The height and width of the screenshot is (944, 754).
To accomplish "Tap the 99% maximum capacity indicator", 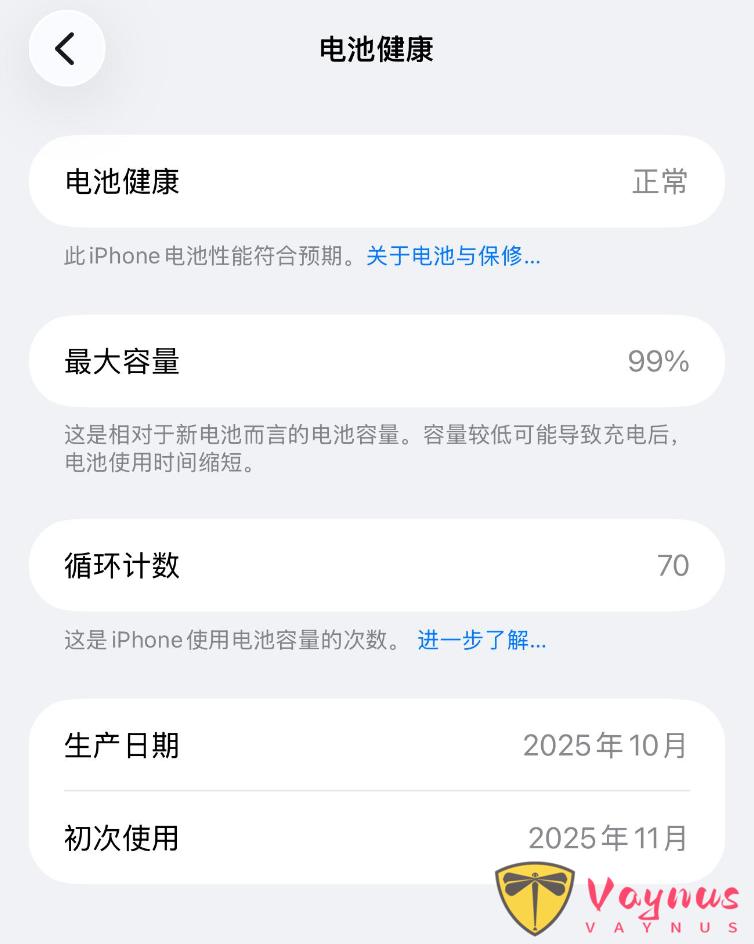I will pyautogui.click(x=659, y=362).
